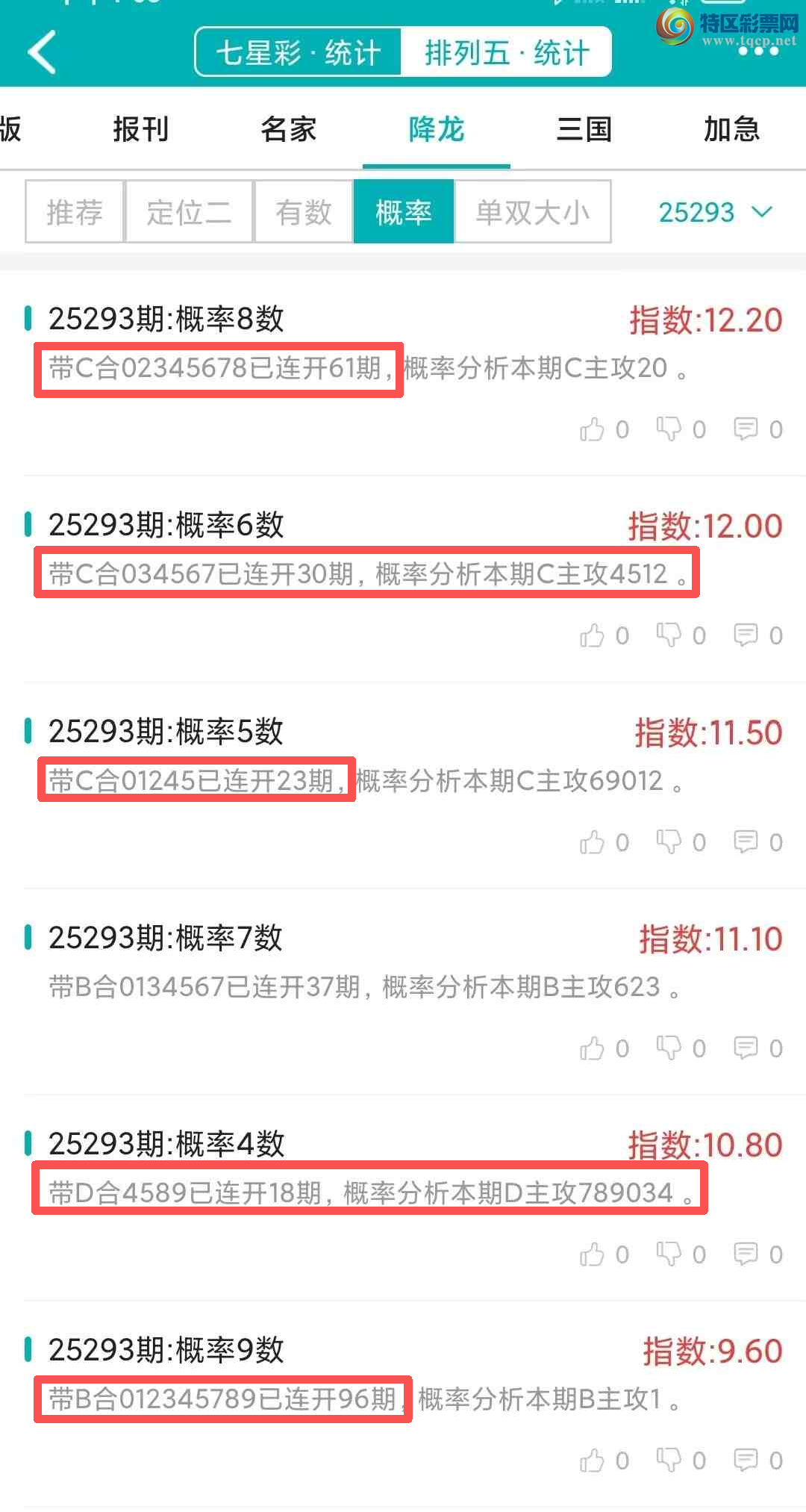Image resolution: width=806 pixels, height=1512 pixels.
Task: Switch to the 加急 tab
Action: (731, 129)
